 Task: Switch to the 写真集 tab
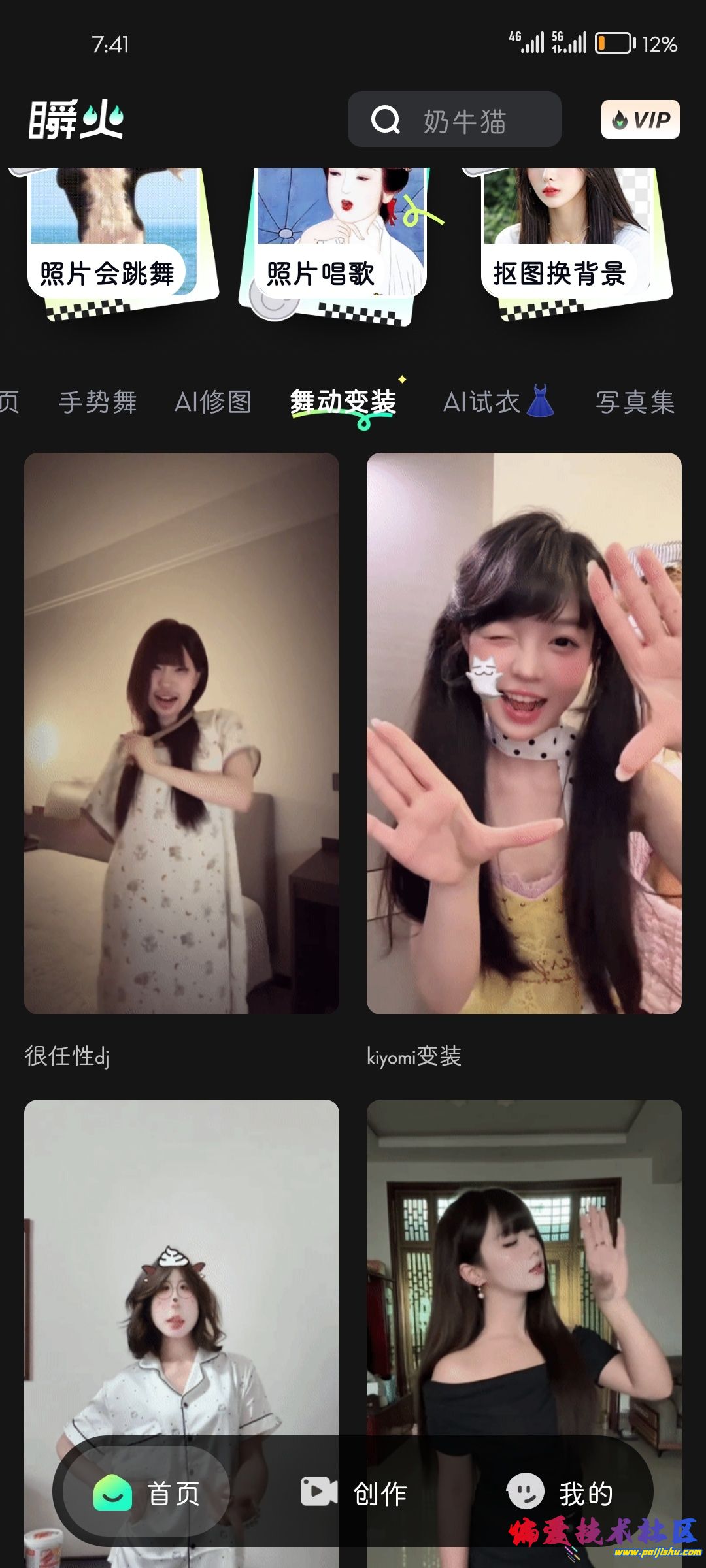click(x=635, y=402)
